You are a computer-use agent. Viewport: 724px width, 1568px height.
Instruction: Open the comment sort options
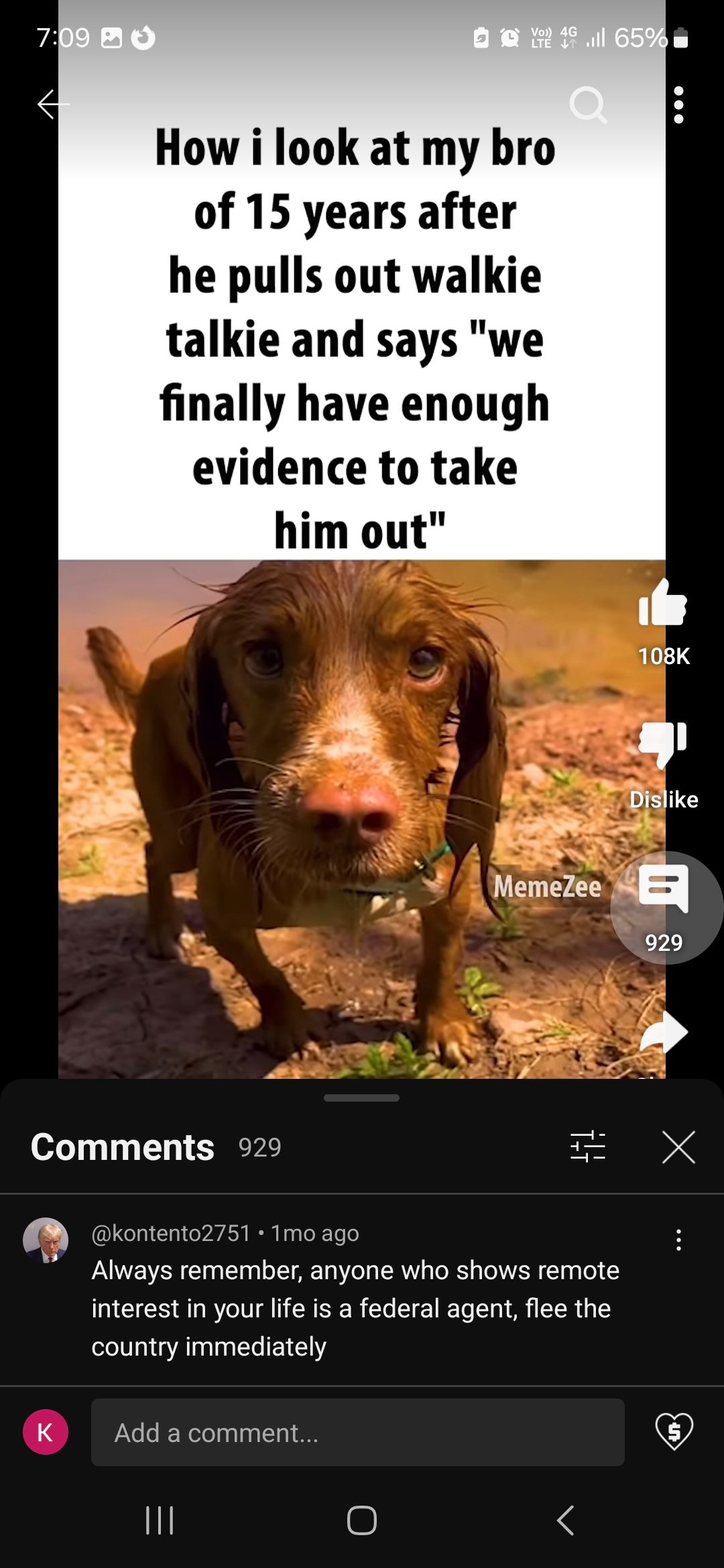click(x=588, y=1147)
